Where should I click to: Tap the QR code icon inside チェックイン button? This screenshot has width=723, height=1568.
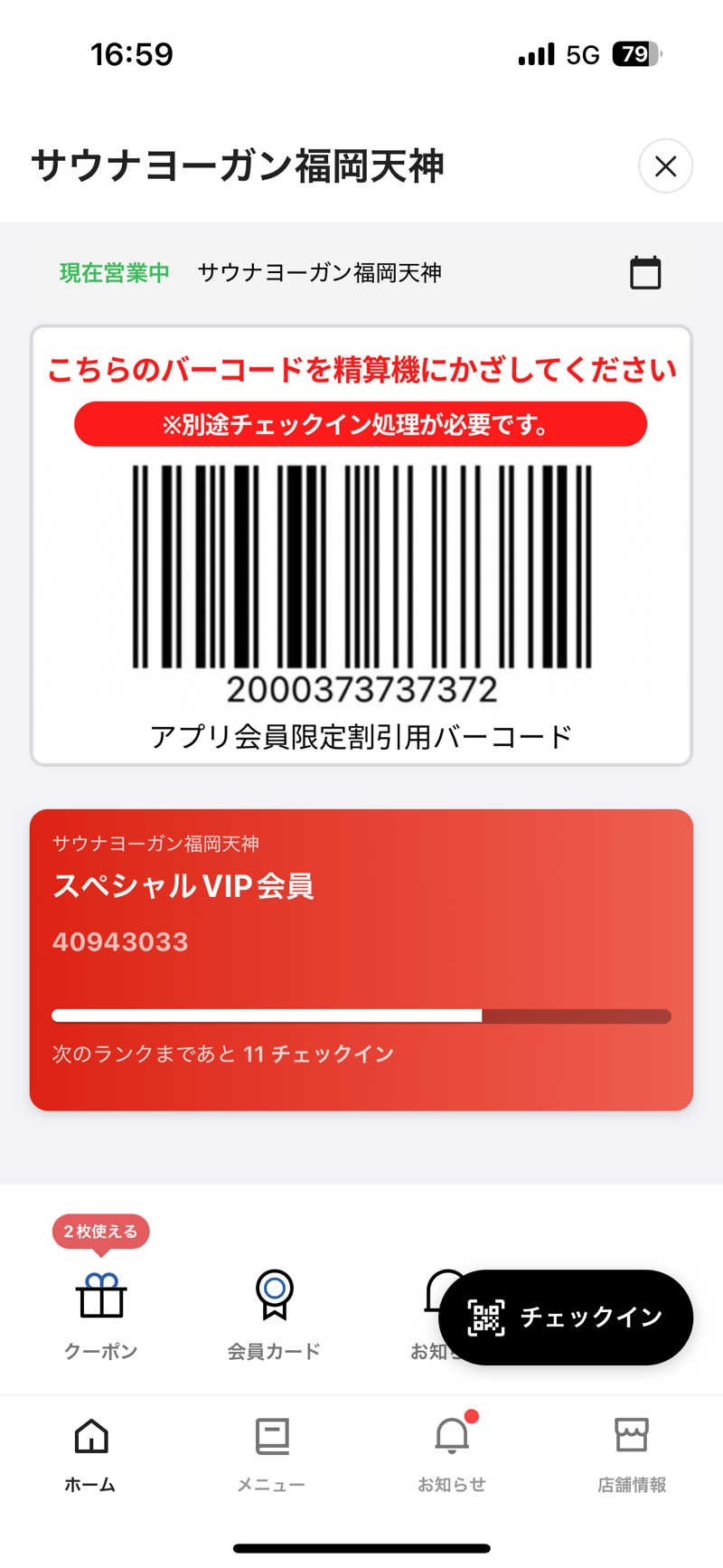tap(487, 1318)
